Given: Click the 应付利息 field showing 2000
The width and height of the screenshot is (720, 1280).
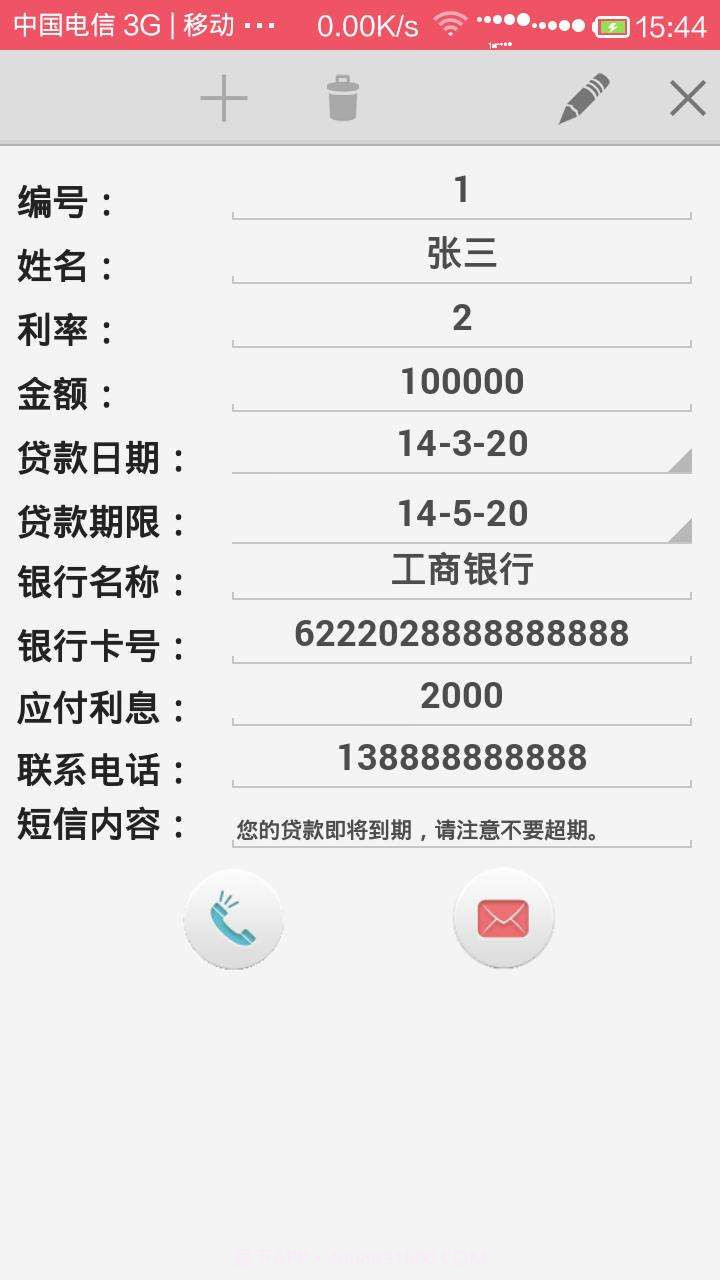Looking at the screenshot, I should 460,695.
